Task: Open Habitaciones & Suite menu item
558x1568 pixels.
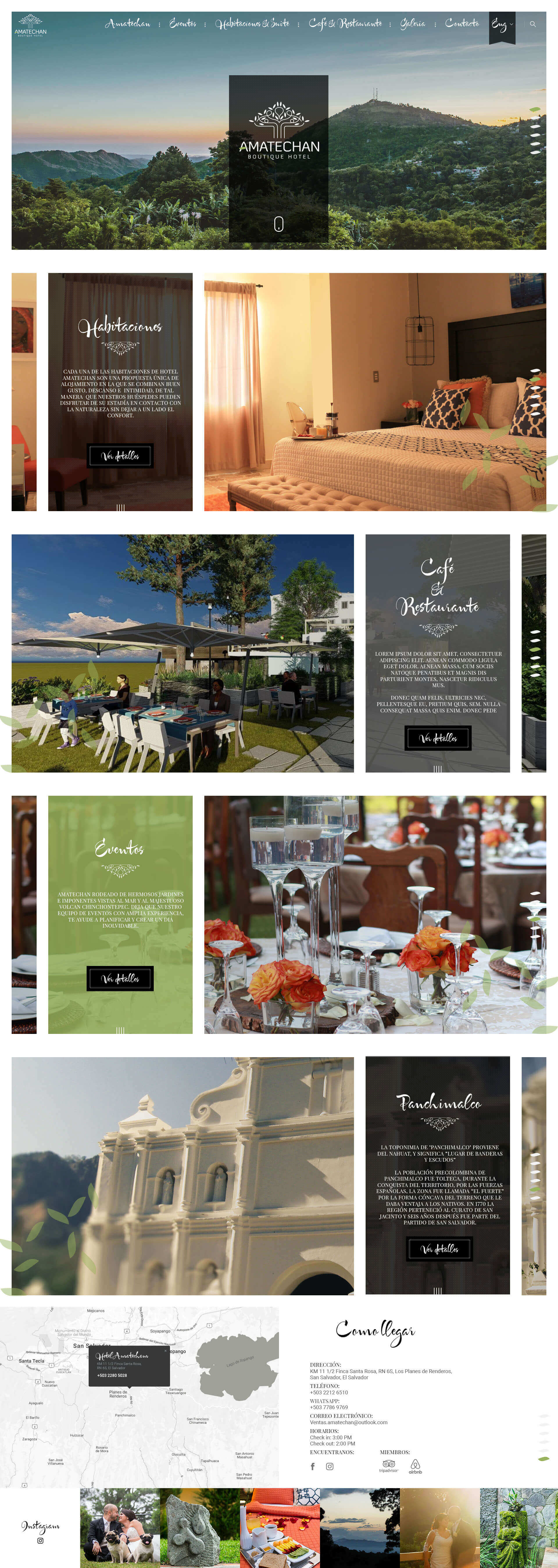Action: tap(252, 24)
